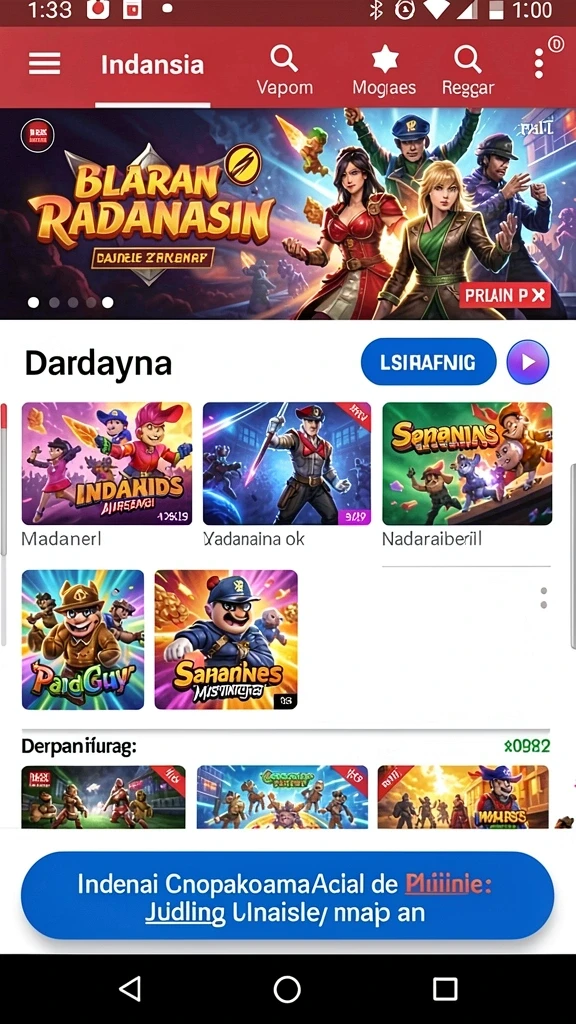
Task: Open the Nadaraiberill game tile
Action: coord(467,464)
